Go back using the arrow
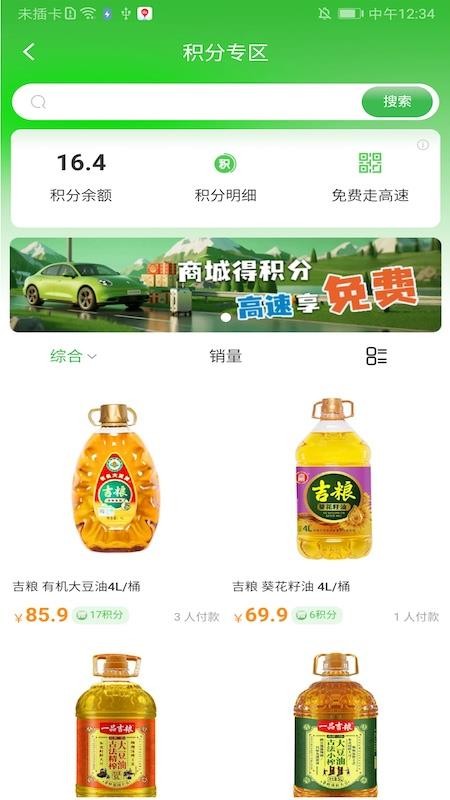 pos(29,52)
